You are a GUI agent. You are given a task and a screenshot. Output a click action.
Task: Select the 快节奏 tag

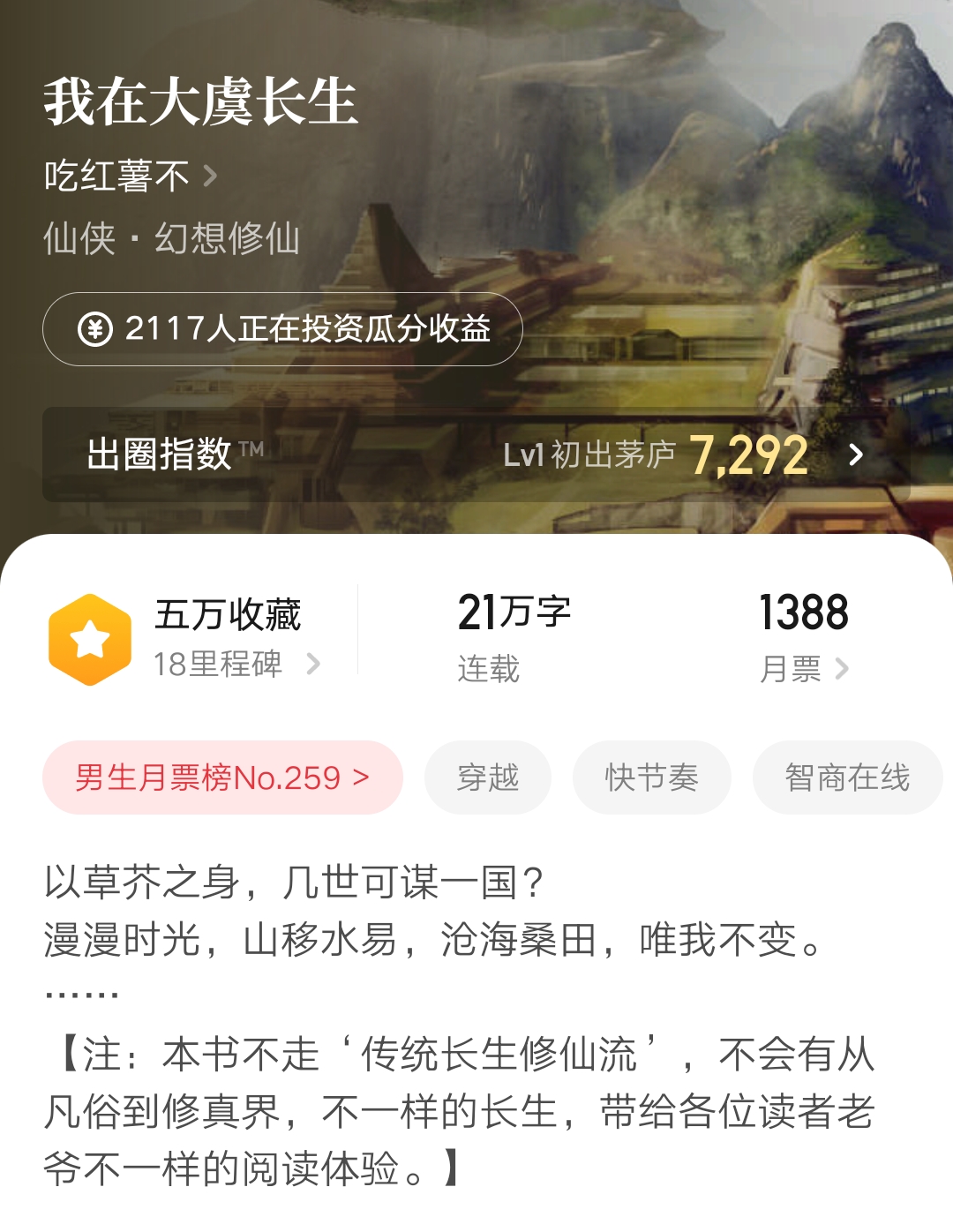[x=651, y=777]
